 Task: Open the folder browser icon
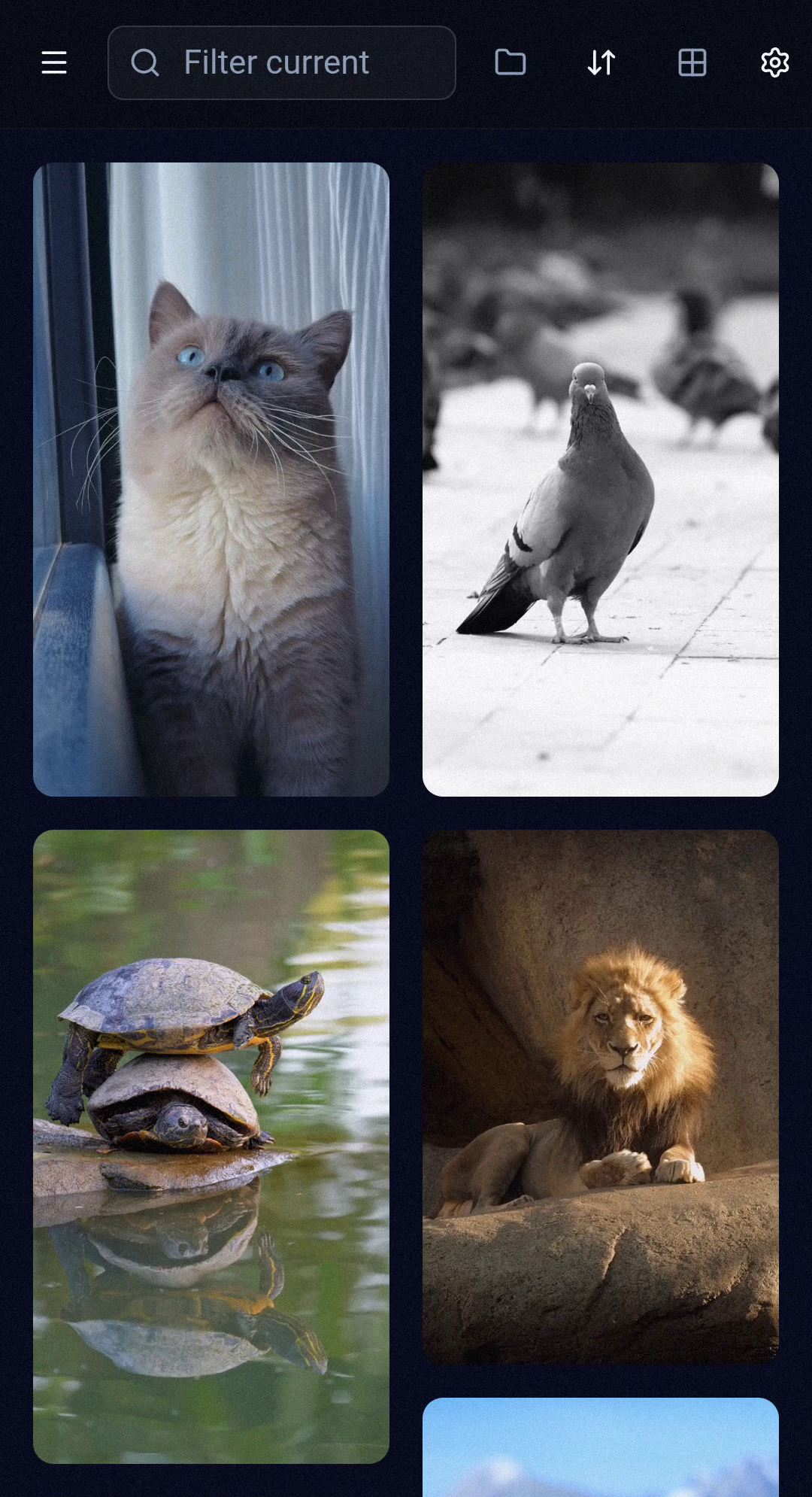(511, 62)
